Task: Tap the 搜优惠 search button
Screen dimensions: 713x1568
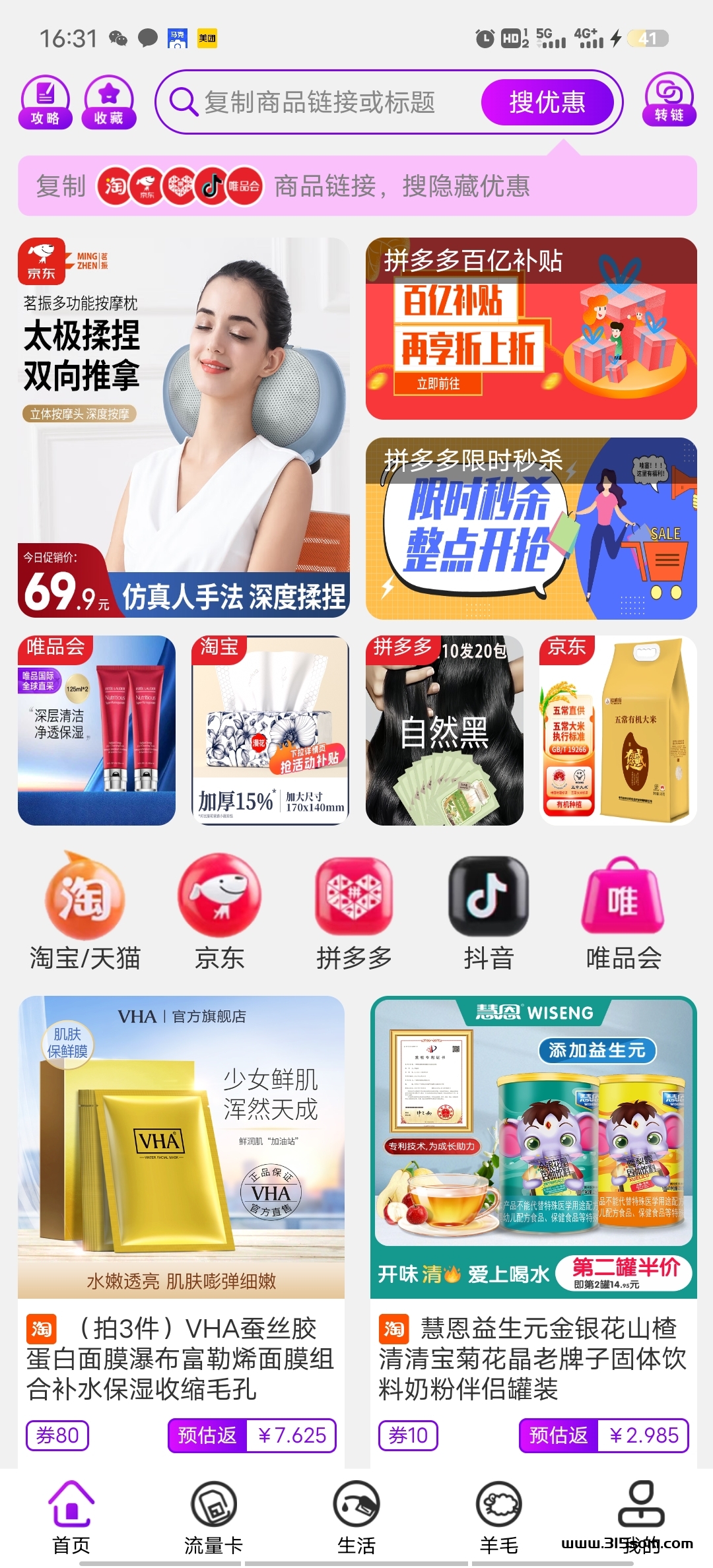Action: click(x=547, y=102)
